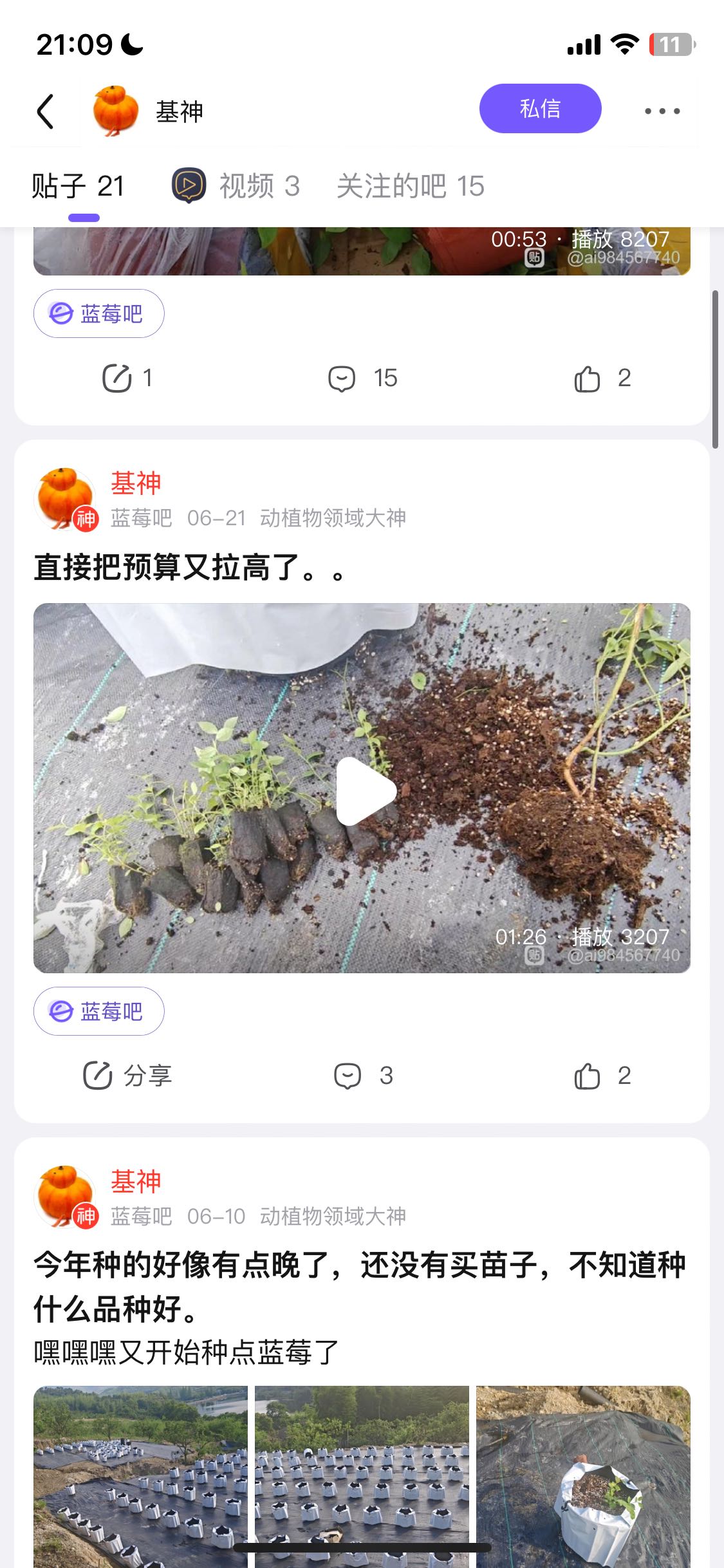The height and width of the screenshot is (1568, 724).
Task: Tap 基神 author name on the 06-21 post
Action: tap(136, 483)
